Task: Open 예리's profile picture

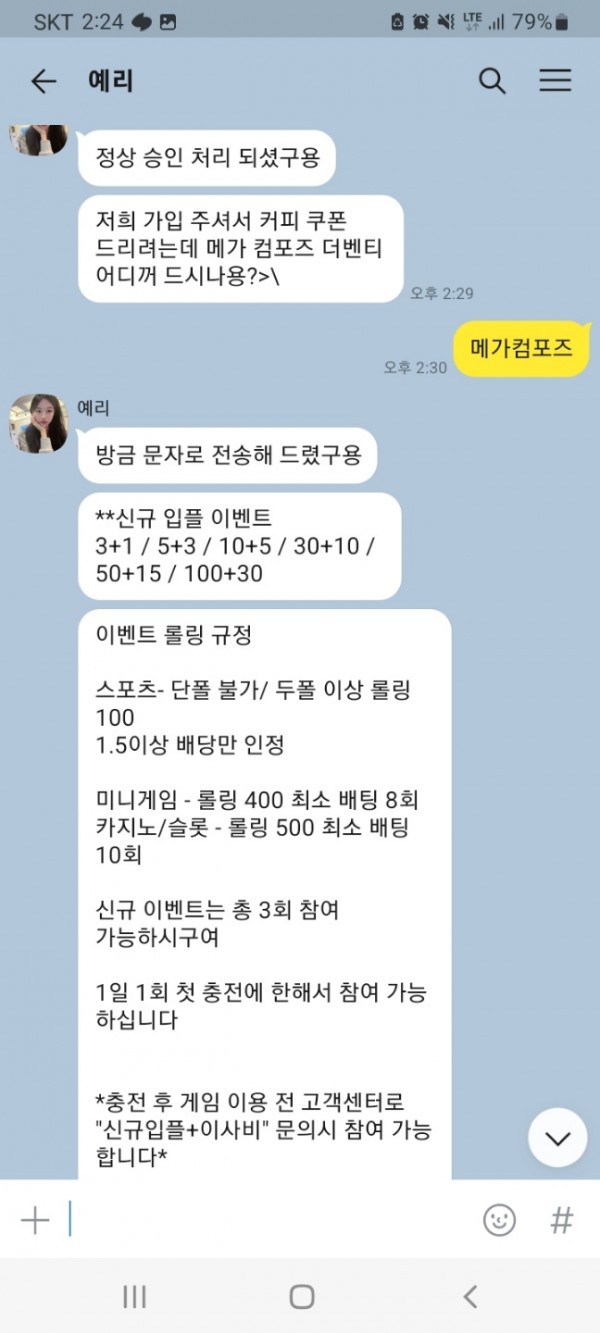Action: [x=39, y=423]
